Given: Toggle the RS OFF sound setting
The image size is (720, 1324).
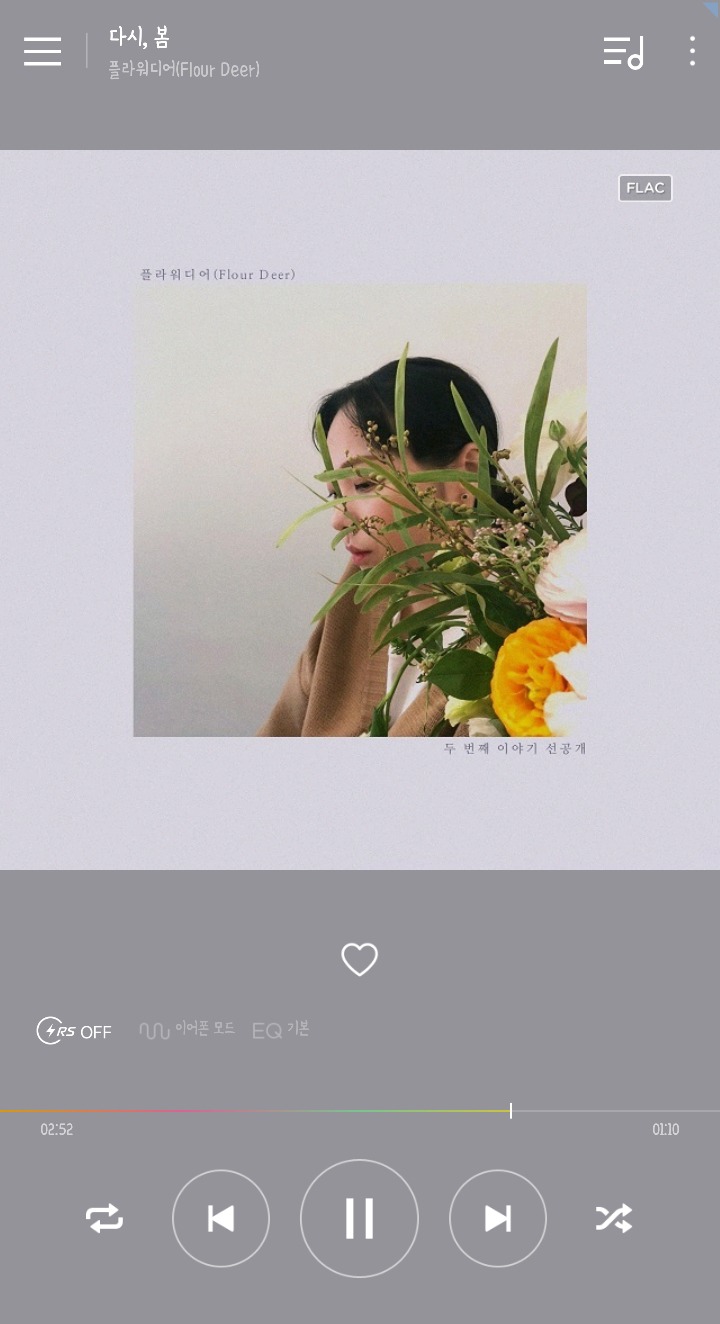Looking at the screenshot, I should tap(74, 1031).
